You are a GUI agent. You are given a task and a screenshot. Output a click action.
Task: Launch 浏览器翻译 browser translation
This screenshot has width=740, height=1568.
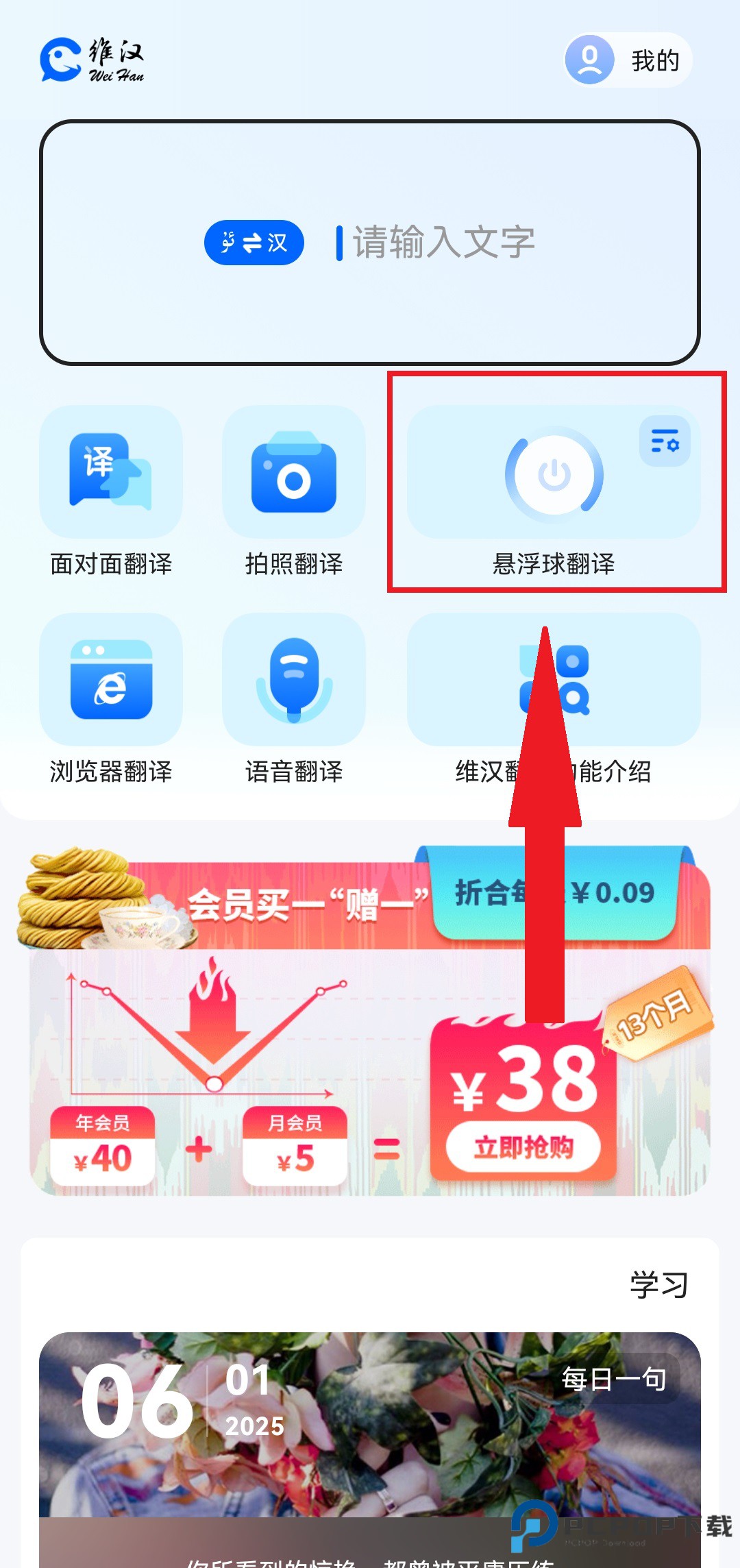(x=111, y=680)
